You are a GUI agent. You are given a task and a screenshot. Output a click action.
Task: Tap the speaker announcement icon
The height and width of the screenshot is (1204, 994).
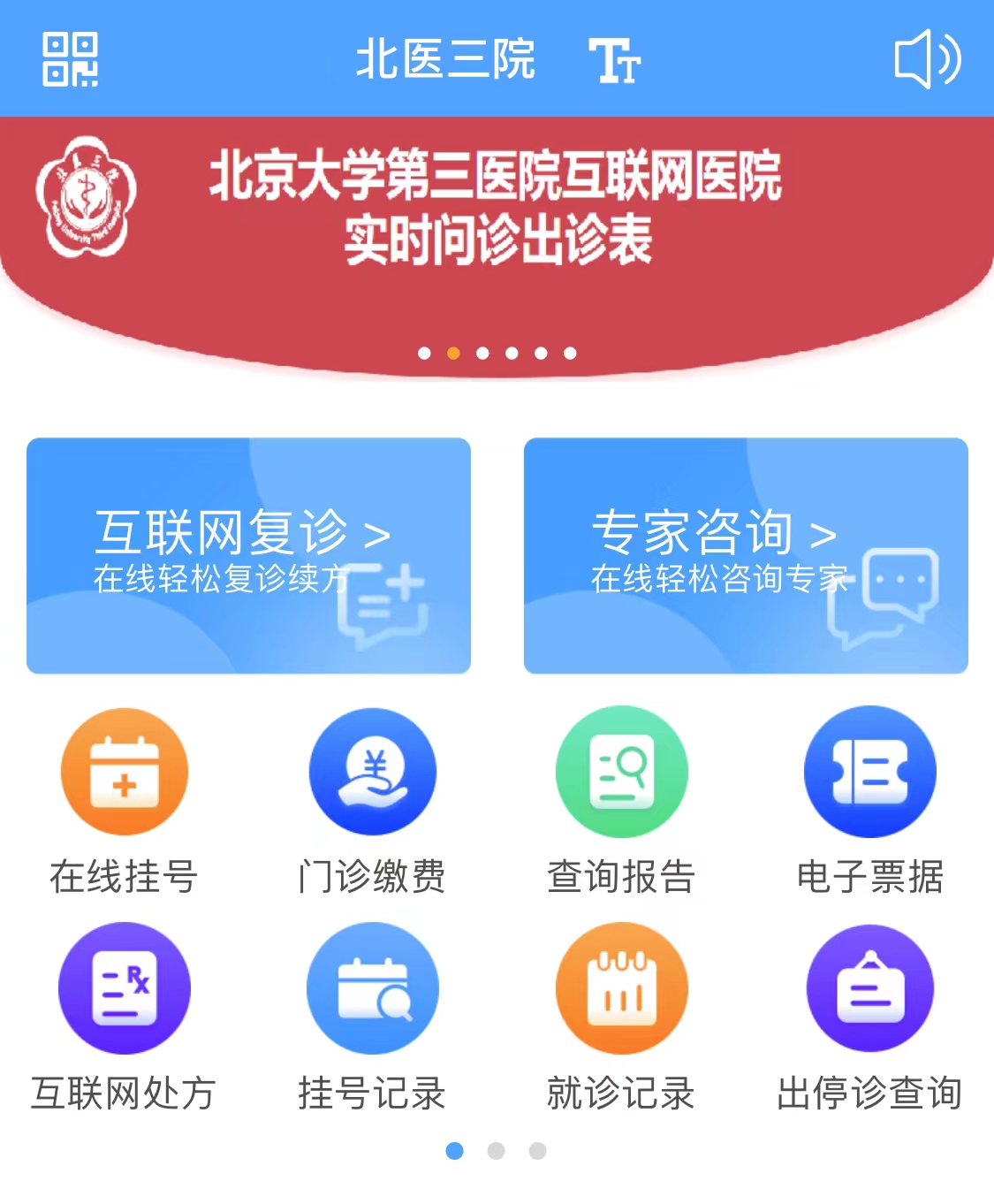pyautogui.click(x=927, y=59)
